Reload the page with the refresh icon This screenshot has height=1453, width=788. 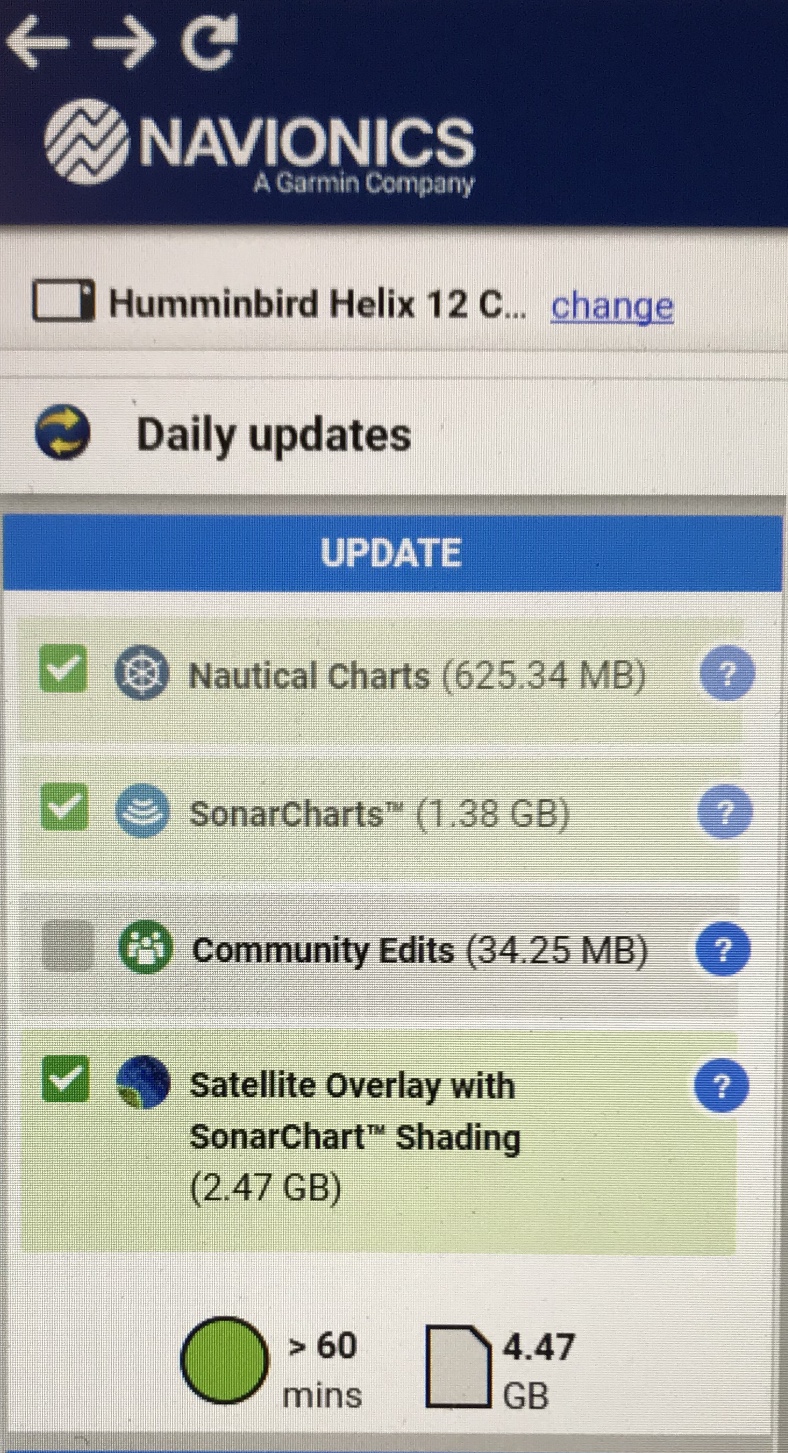(209, 44)
